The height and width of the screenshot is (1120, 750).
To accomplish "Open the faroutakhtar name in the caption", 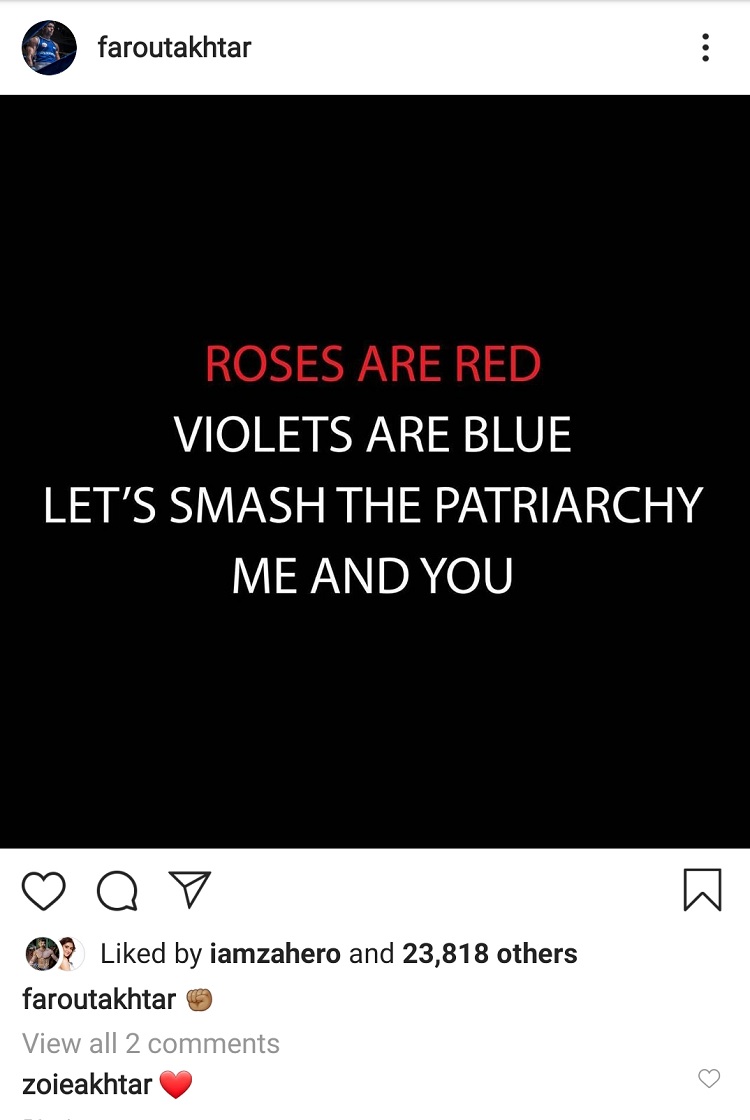I will tap(99, 998).
